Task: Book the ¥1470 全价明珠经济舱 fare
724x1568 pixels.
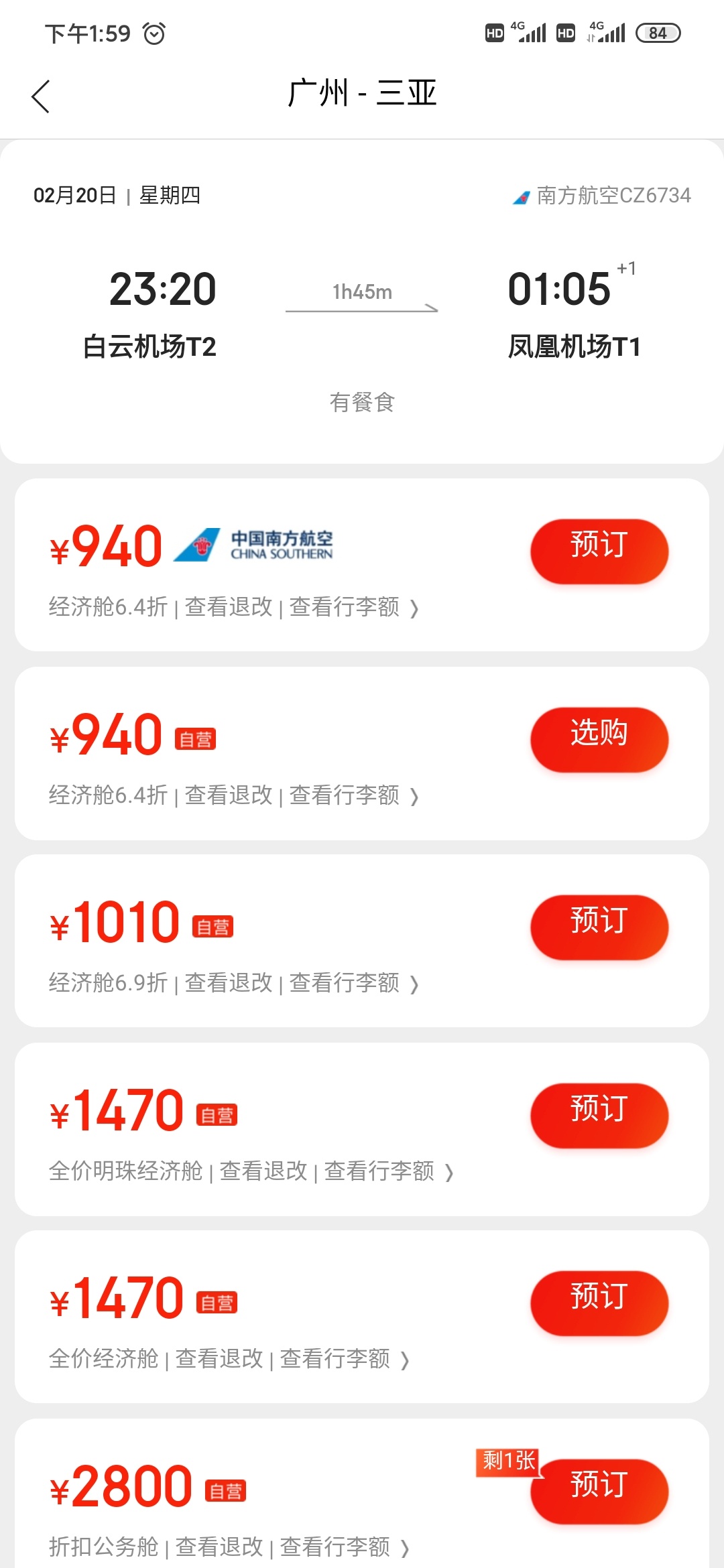Action: pos(599,1114)
